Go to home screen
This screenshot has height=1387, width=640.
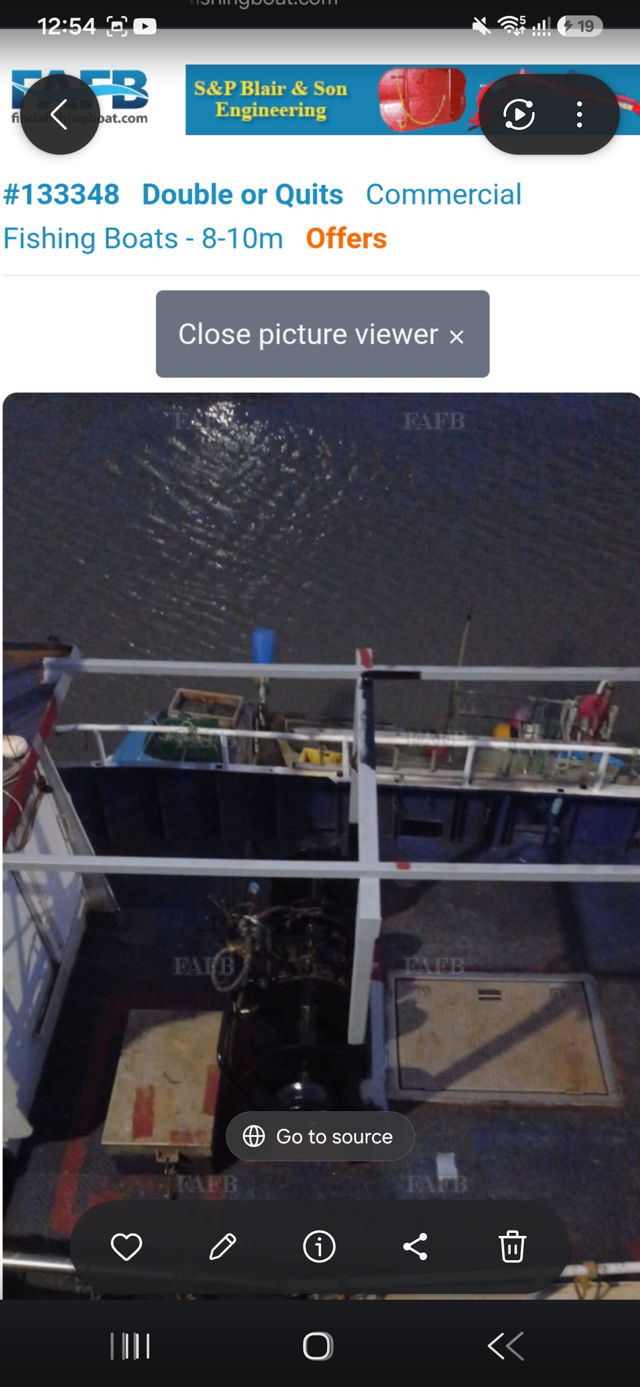point(318,1346)
